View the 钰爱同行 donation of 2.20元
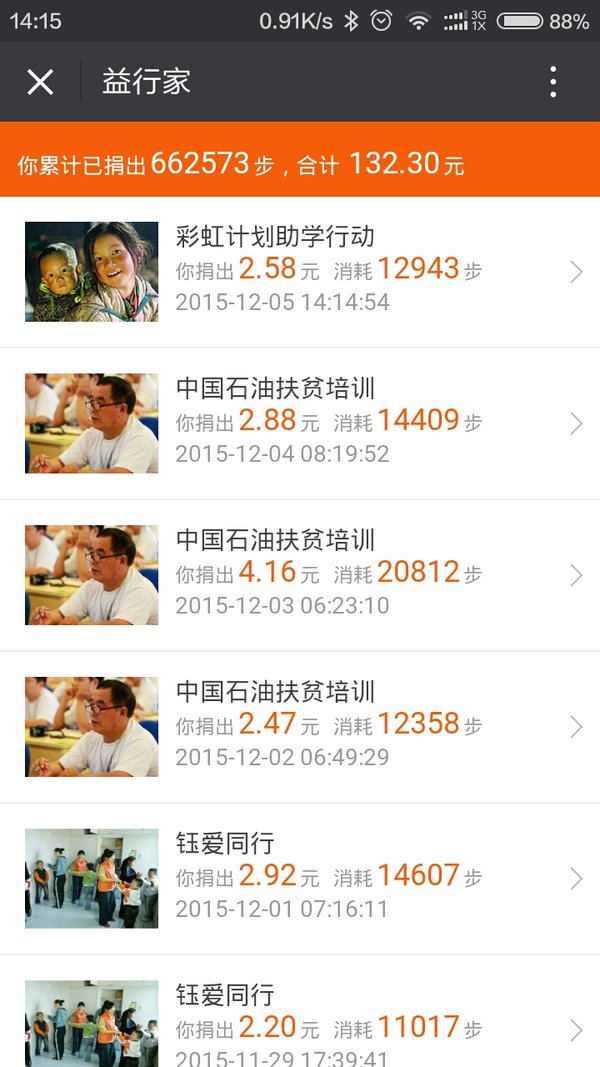This screenshot has width=600, height=1067. point(300,1011)
